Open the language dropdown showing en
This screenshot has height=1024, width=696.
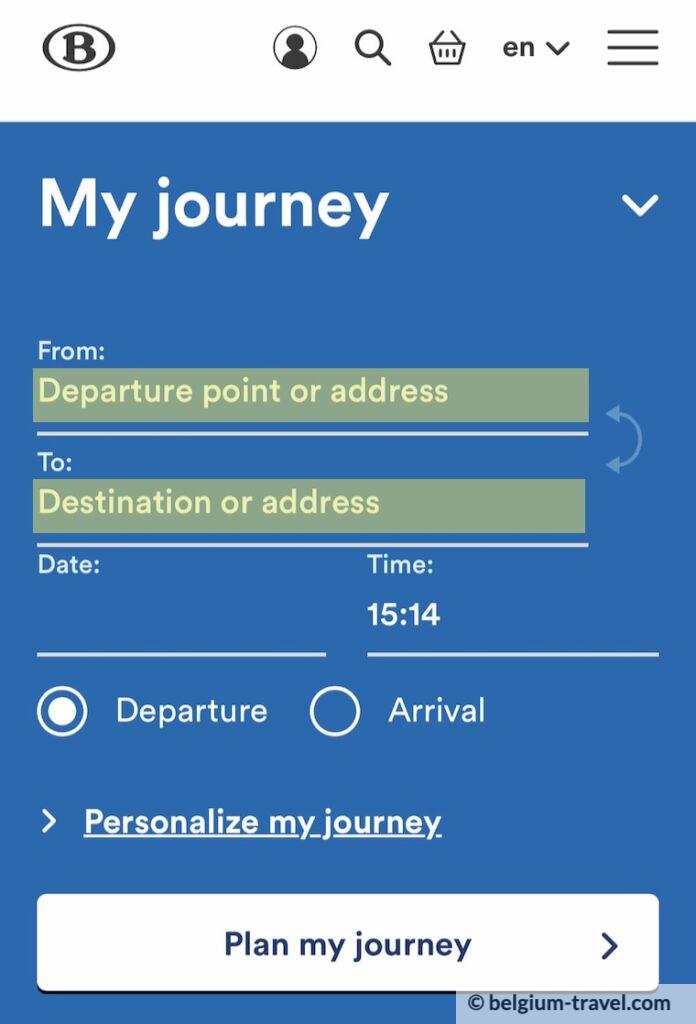click(x=535, y=47)
